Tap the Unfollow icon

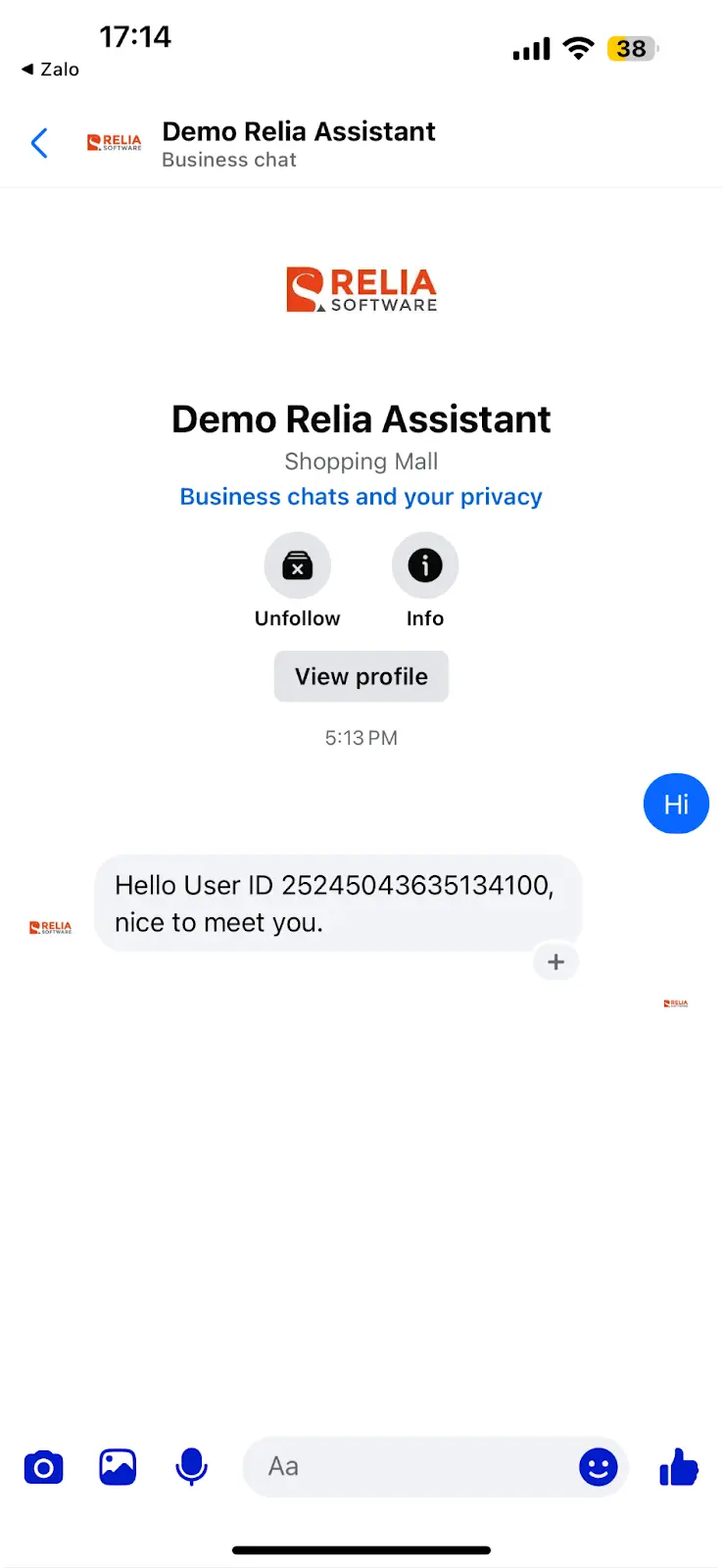(297, 564)
